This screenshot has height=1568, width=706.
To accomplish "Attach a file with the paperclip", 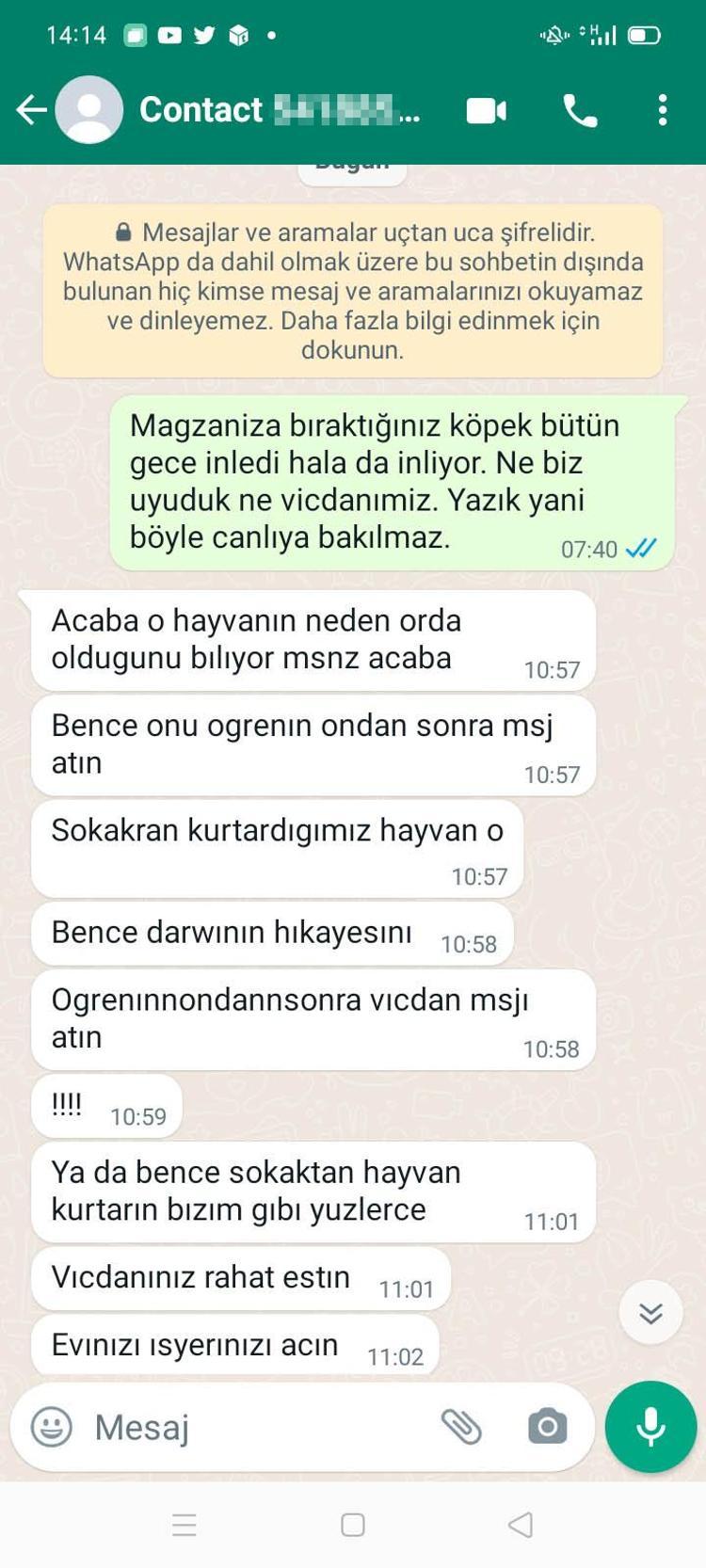I will coord(461,1427).
